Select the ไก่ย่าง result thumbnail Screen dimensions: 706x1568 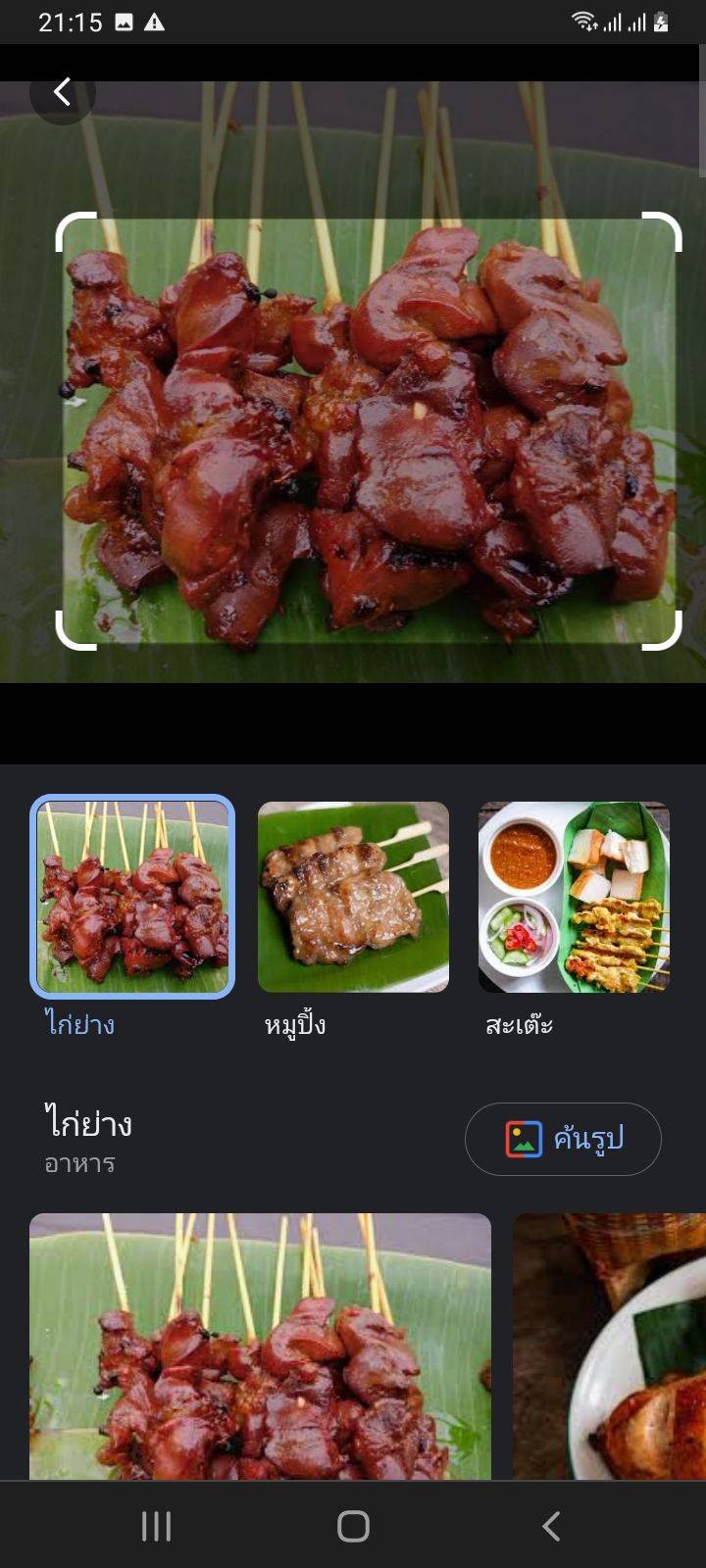(132, 896)
